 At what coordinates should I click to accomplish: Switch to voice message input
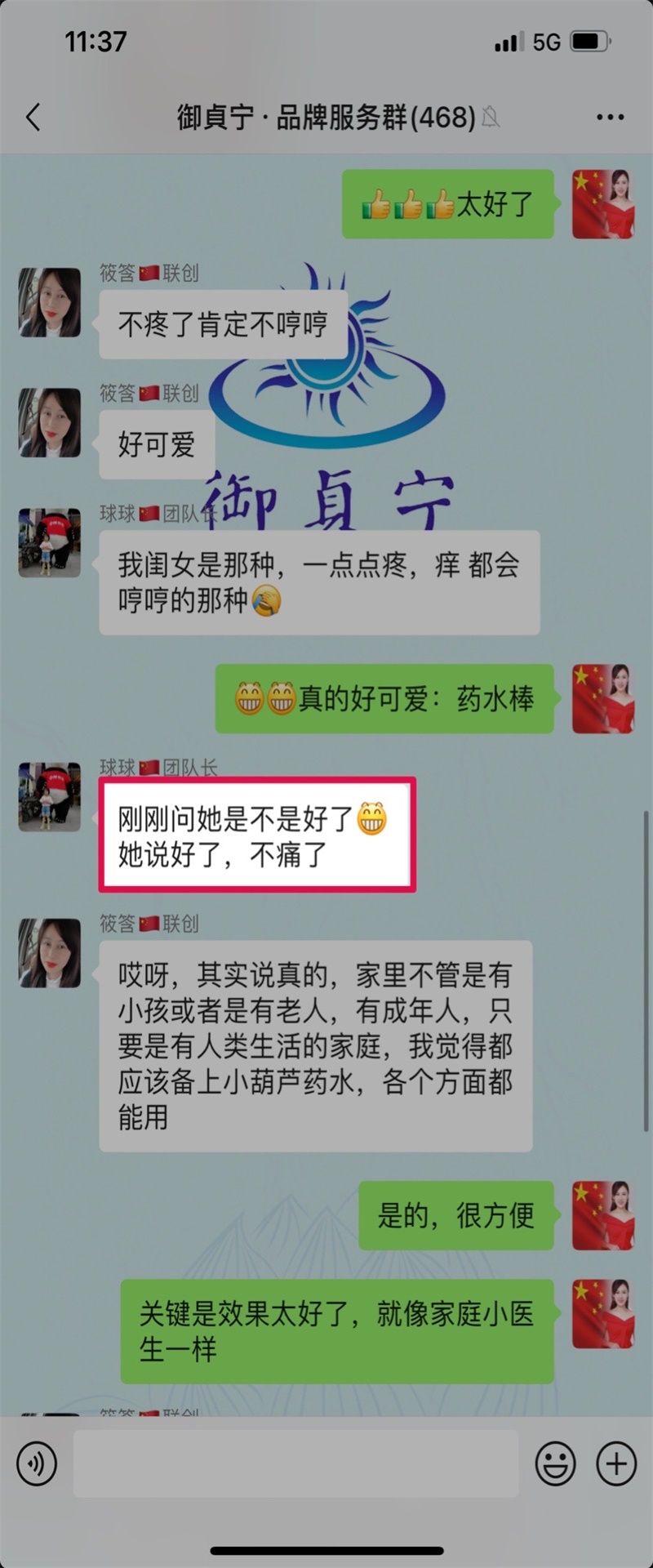[x=37, y=1463]
